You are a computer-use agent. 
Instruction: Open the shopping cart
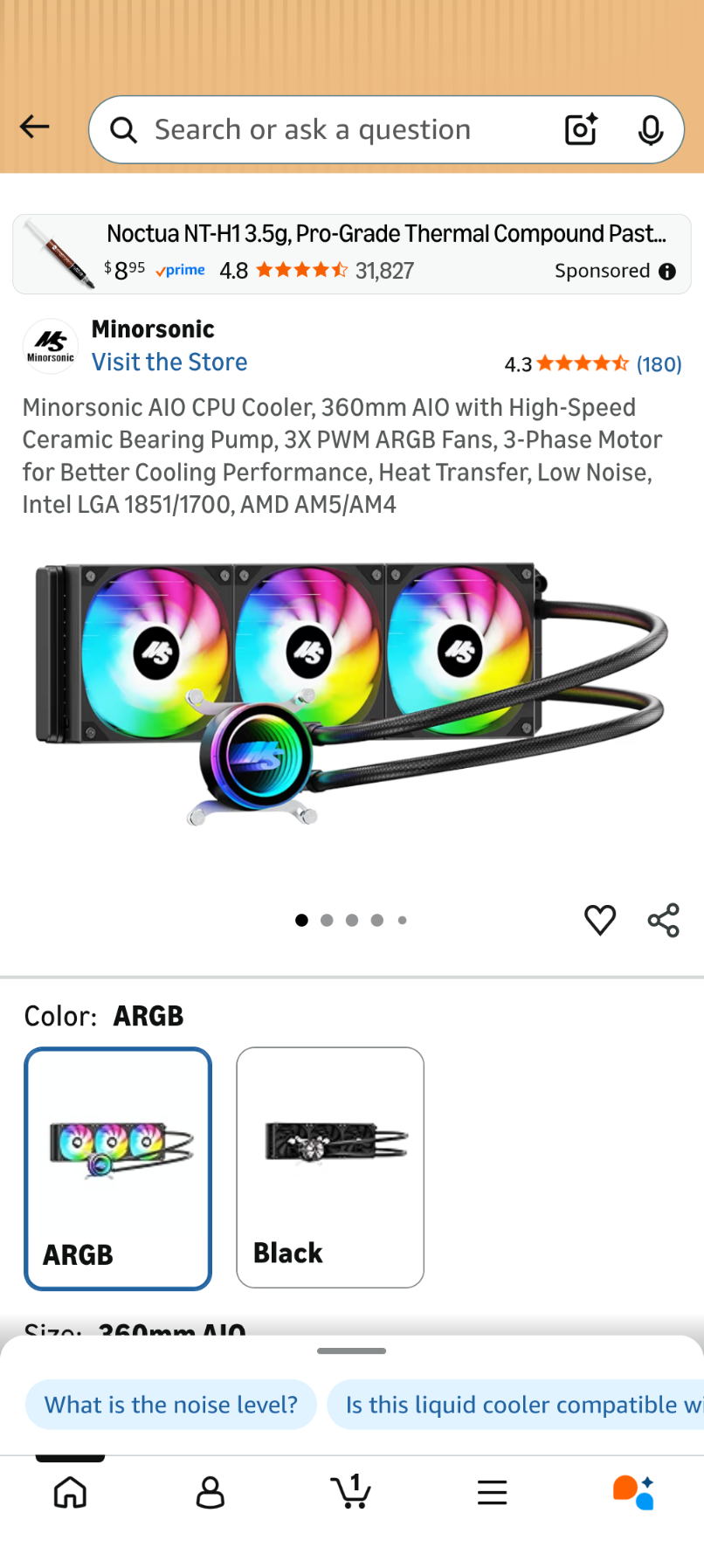tap(351, 1492)
